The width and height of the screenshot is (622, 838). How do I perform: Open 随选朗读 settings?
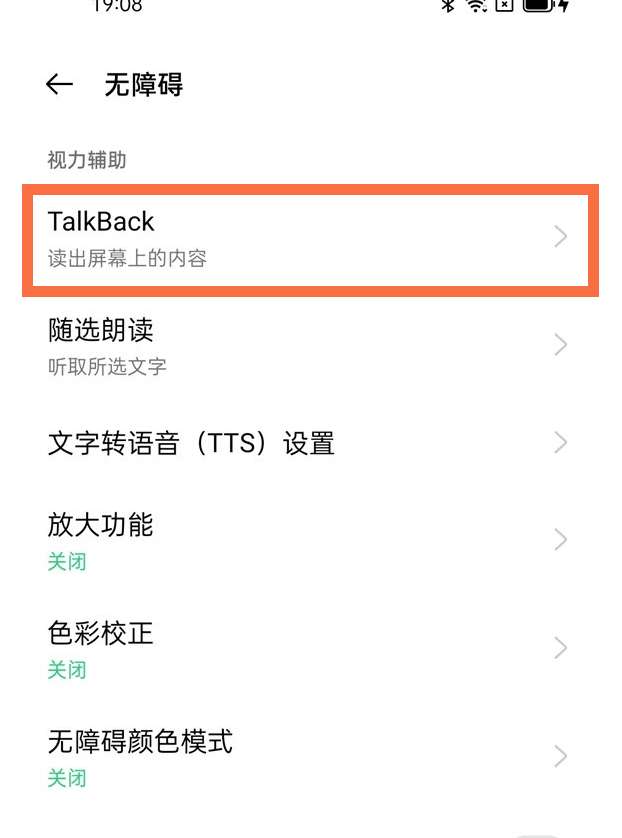pos(310,345)
